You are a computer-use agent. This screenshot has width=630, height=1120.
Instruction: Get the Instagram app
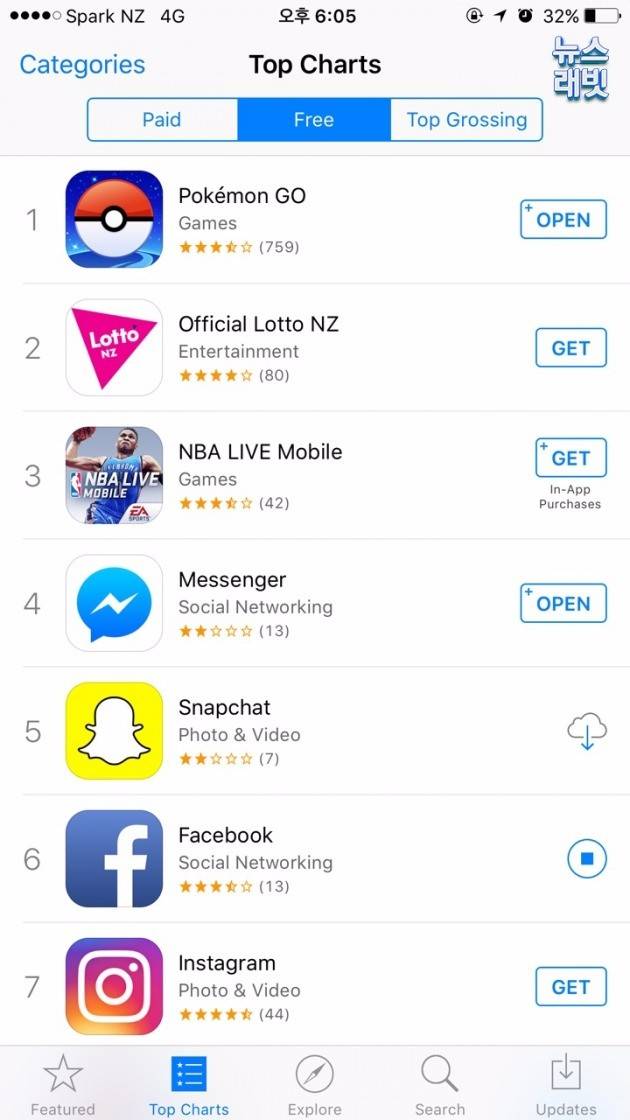570,987
